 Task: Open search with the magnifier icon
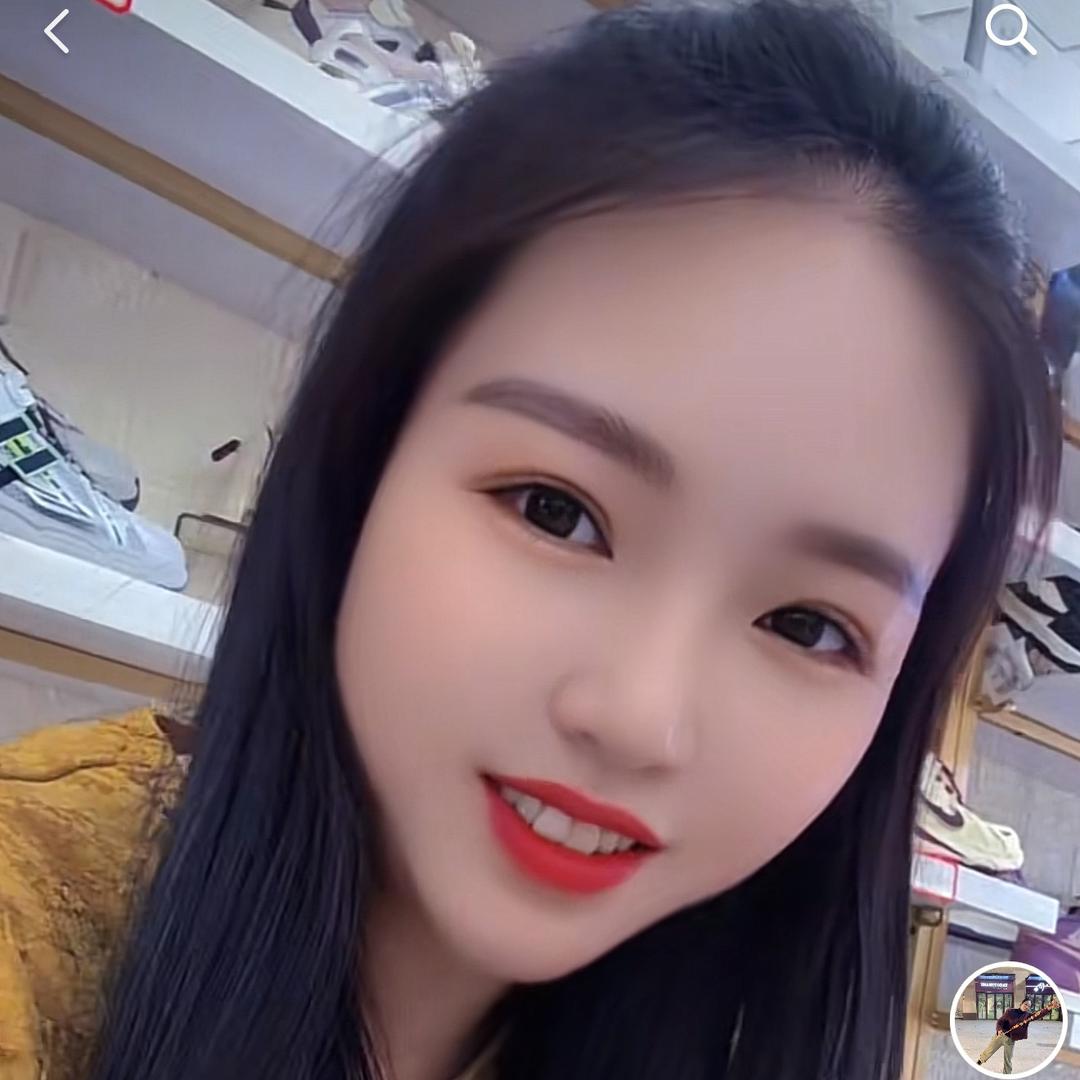point(1009,29)
